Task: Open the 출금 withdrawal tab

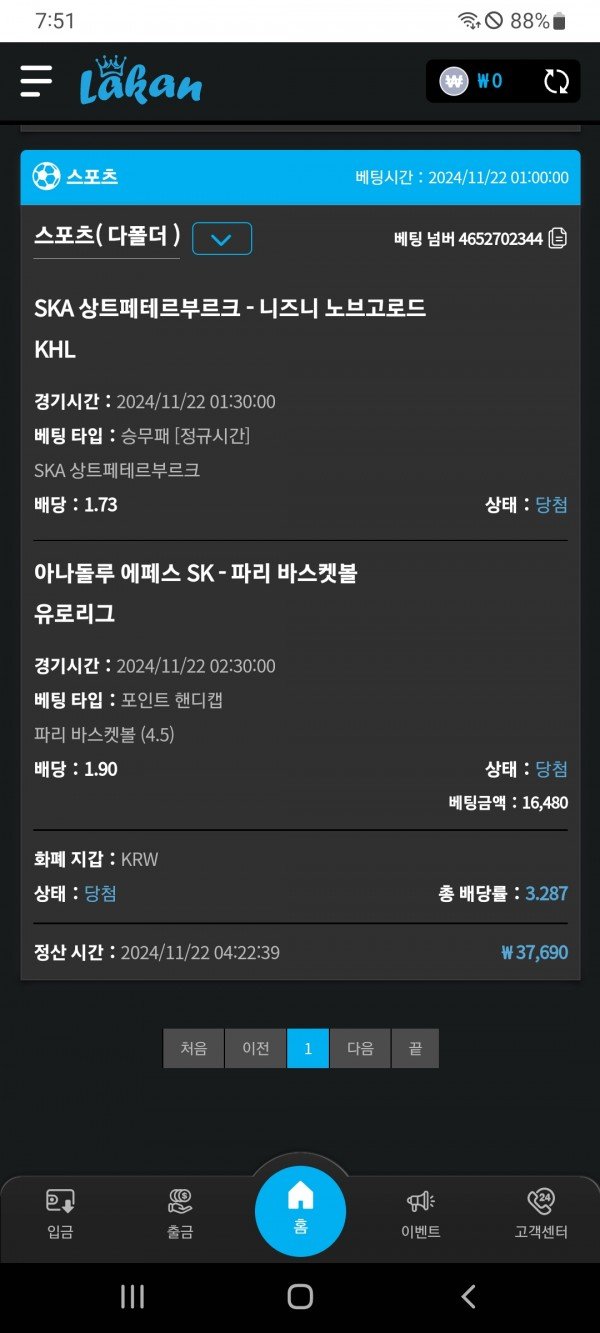Action: pyautogui.click(x=180, y=1213)
